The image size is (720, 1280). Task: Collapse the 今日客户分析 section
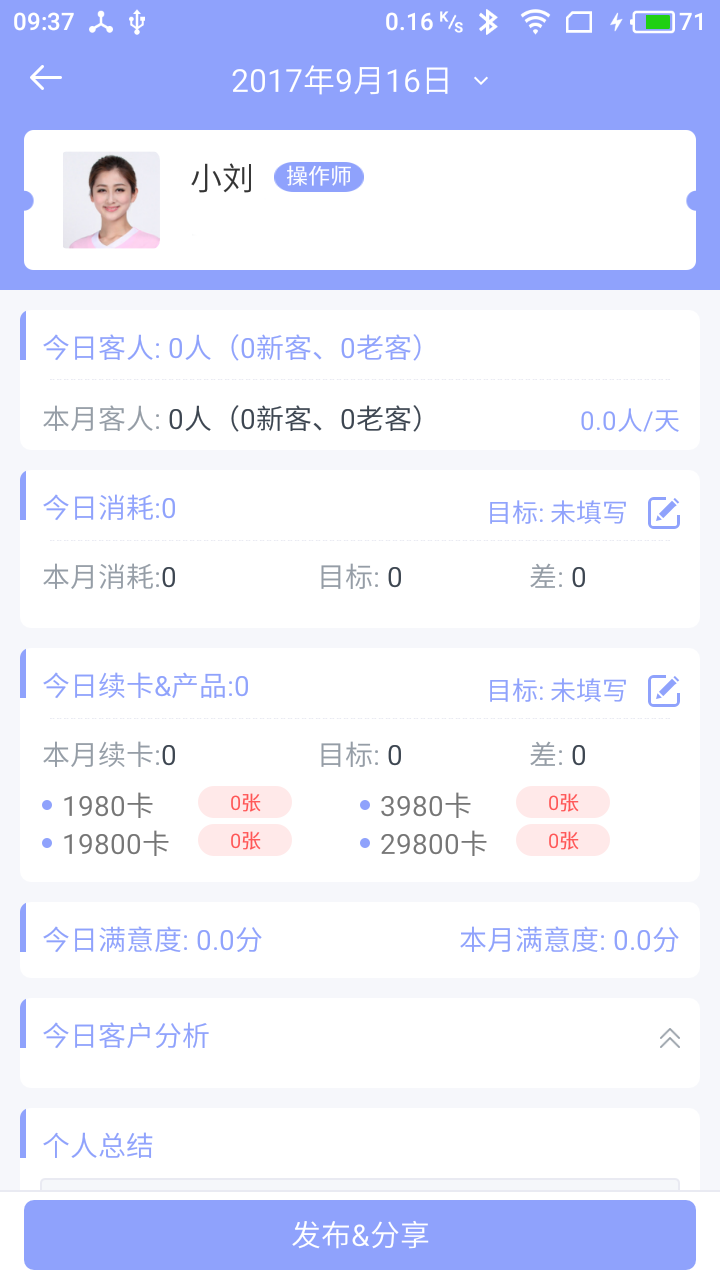point(672,1040)
